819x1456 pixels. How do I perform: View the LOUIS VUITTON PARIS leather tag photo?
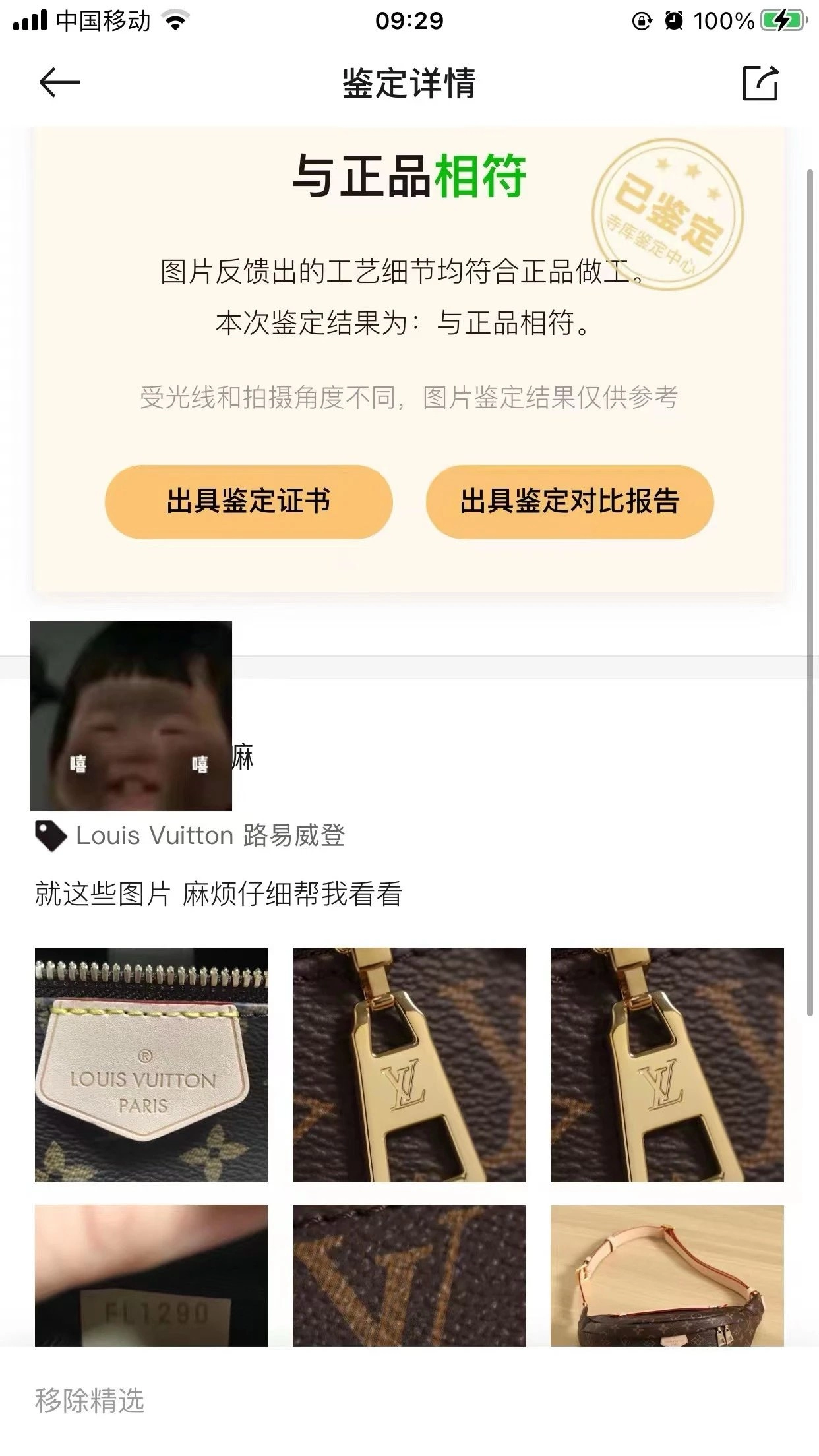152,1064
